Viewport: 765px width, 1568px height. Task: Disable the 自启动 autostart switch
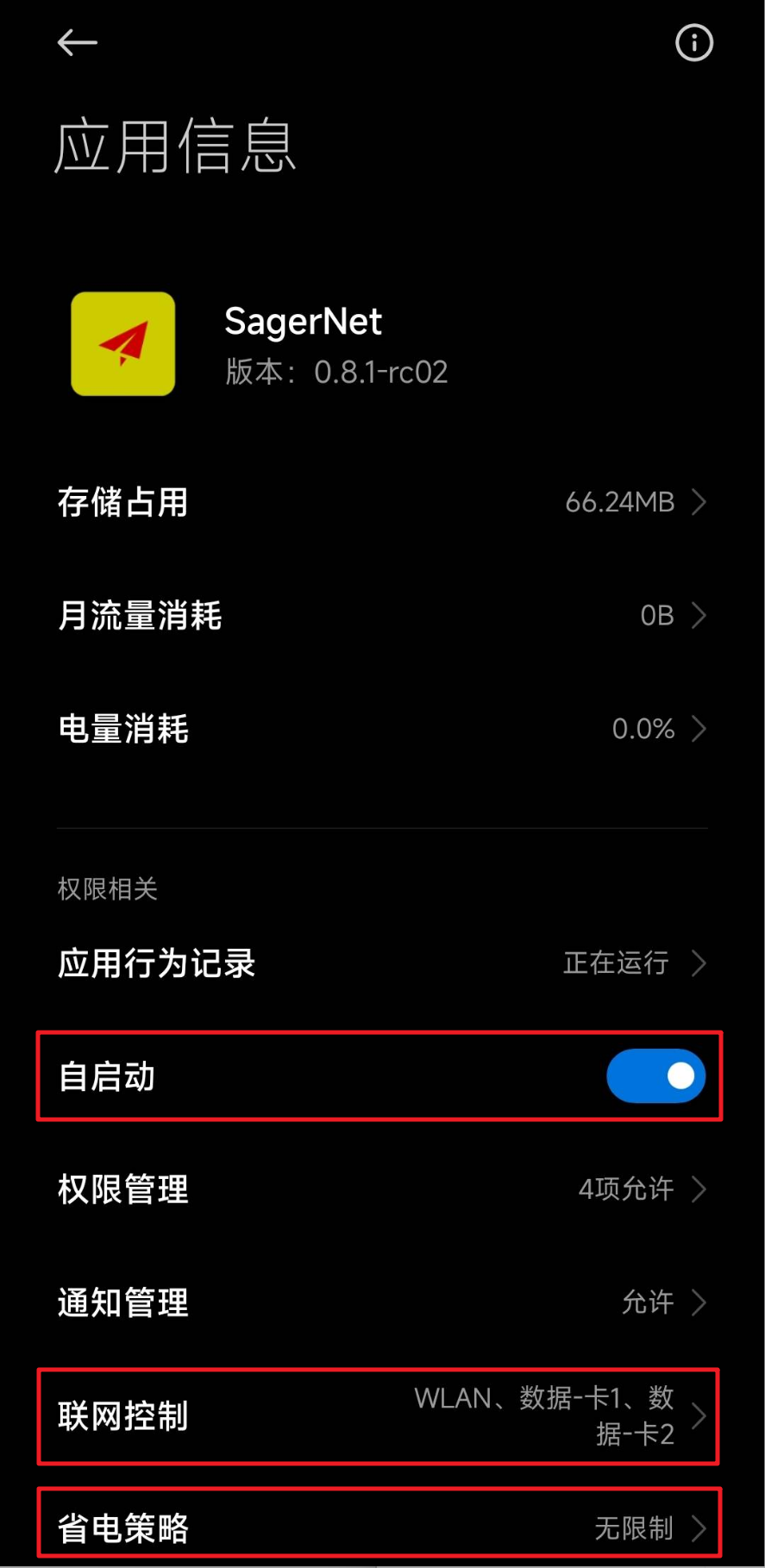pyautogui.click(x=655, y=1076)
